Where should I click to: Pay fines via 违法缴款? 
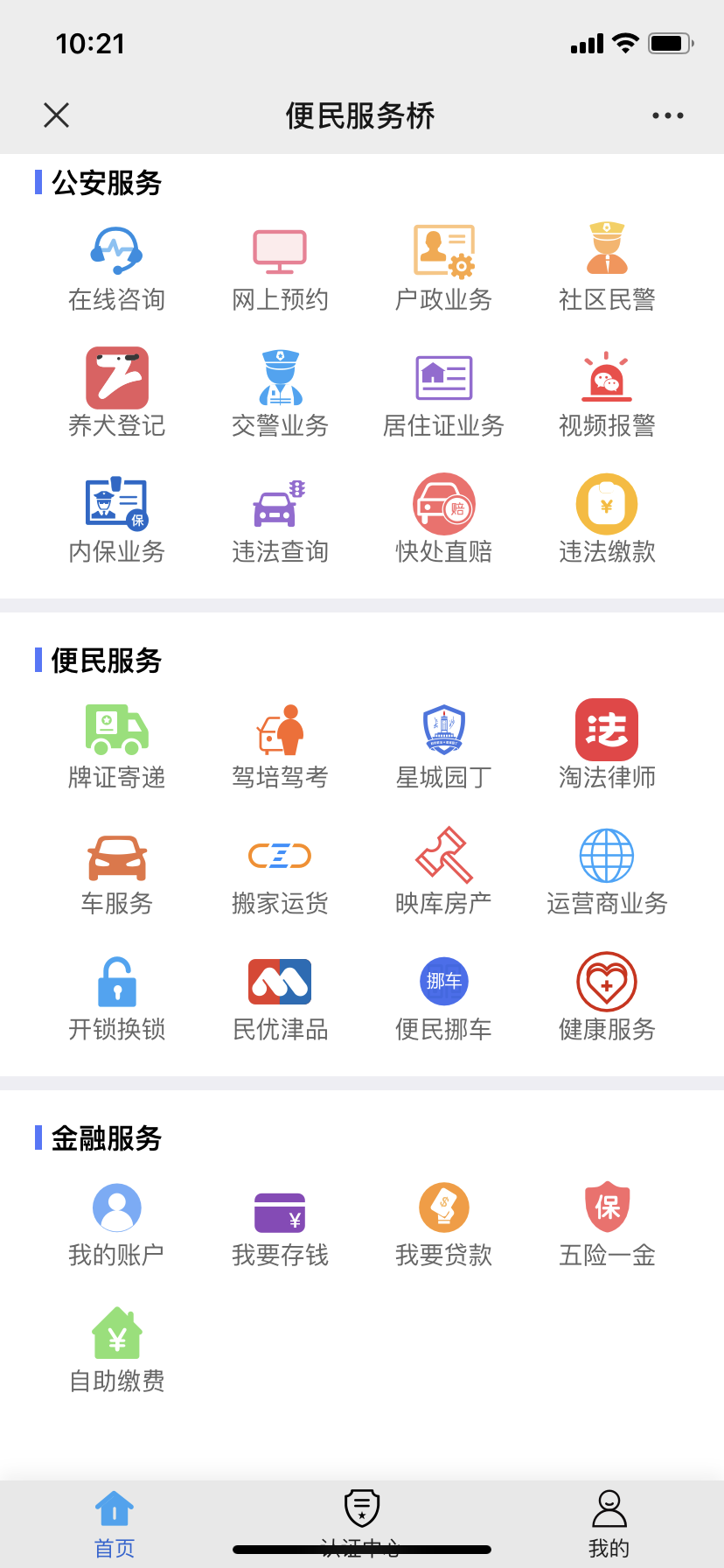pos(607,521)
